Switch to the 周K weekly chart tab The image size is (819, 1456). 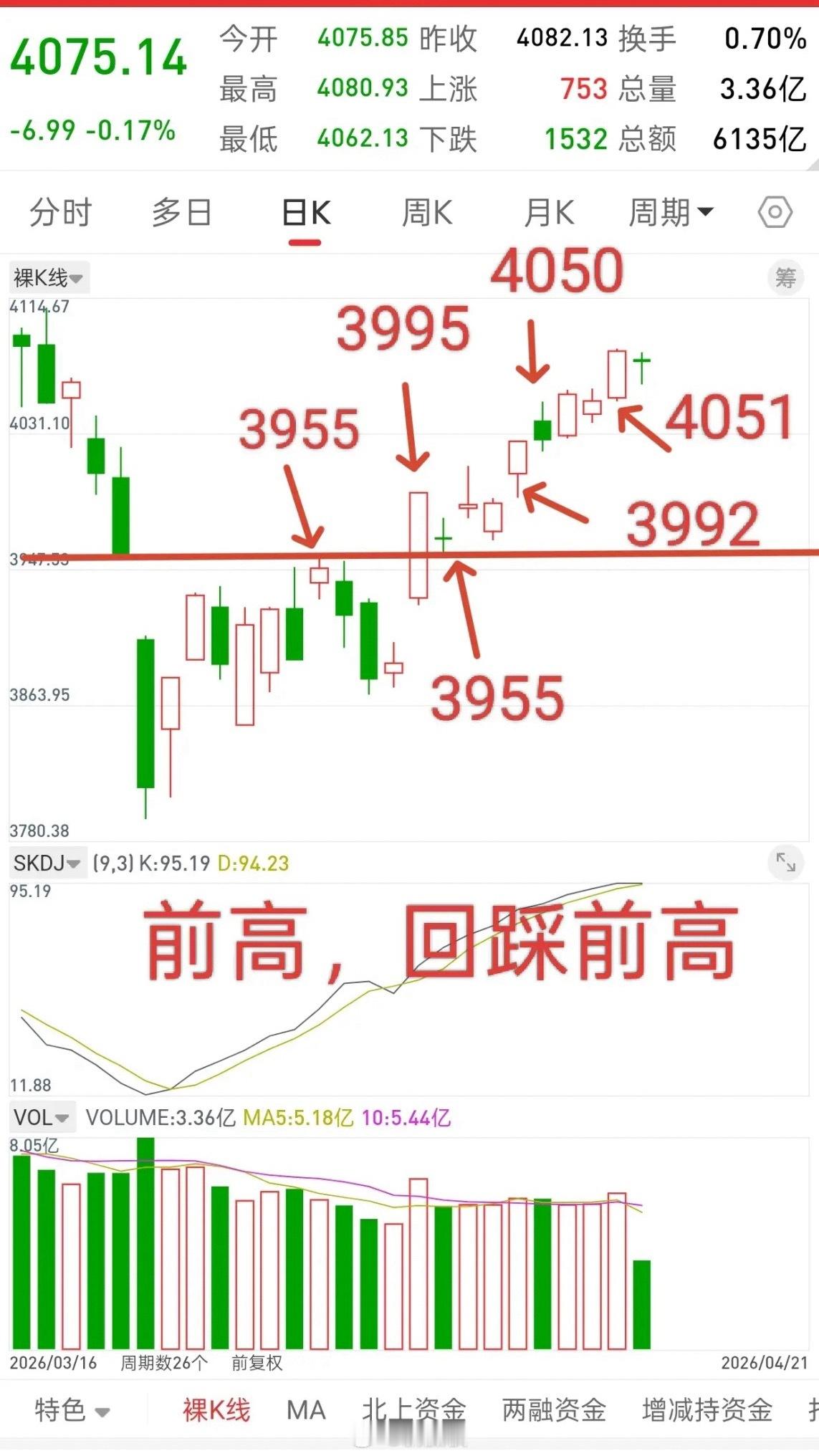pos(426,212)
